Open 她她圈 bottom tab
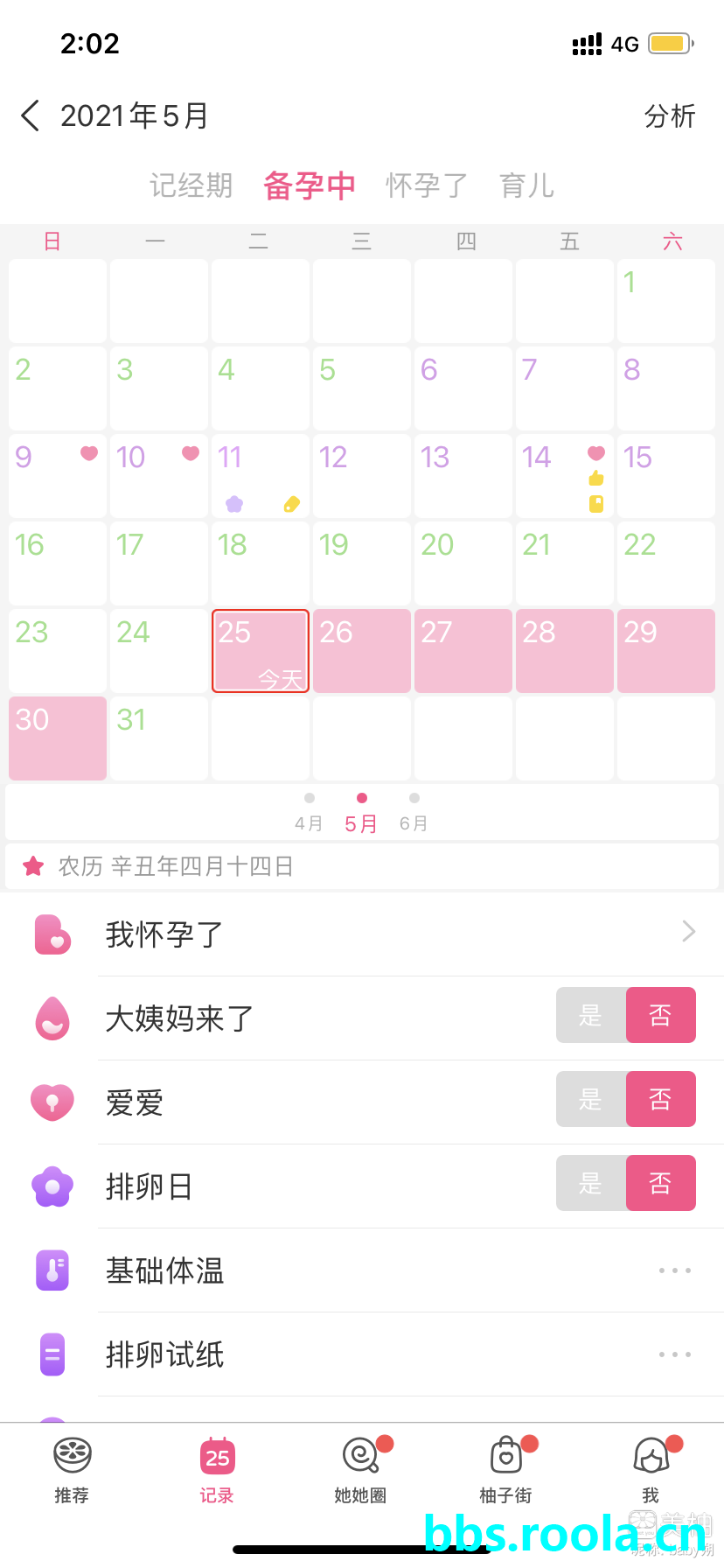 360,1470
